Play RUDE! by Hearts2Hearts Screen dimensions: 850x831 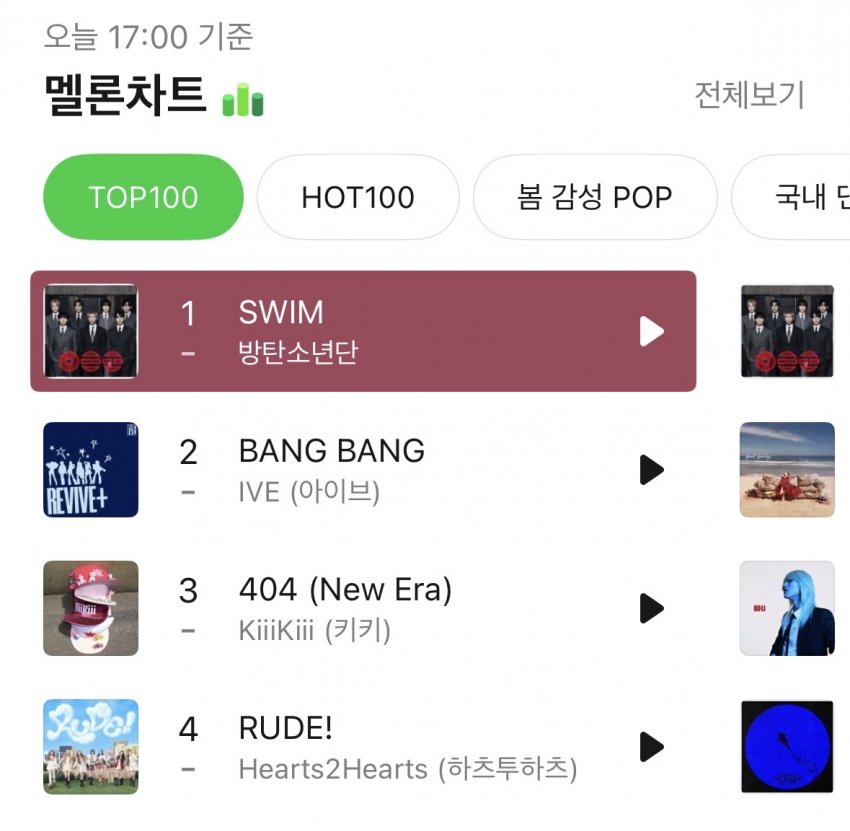(x=652, y=745)
